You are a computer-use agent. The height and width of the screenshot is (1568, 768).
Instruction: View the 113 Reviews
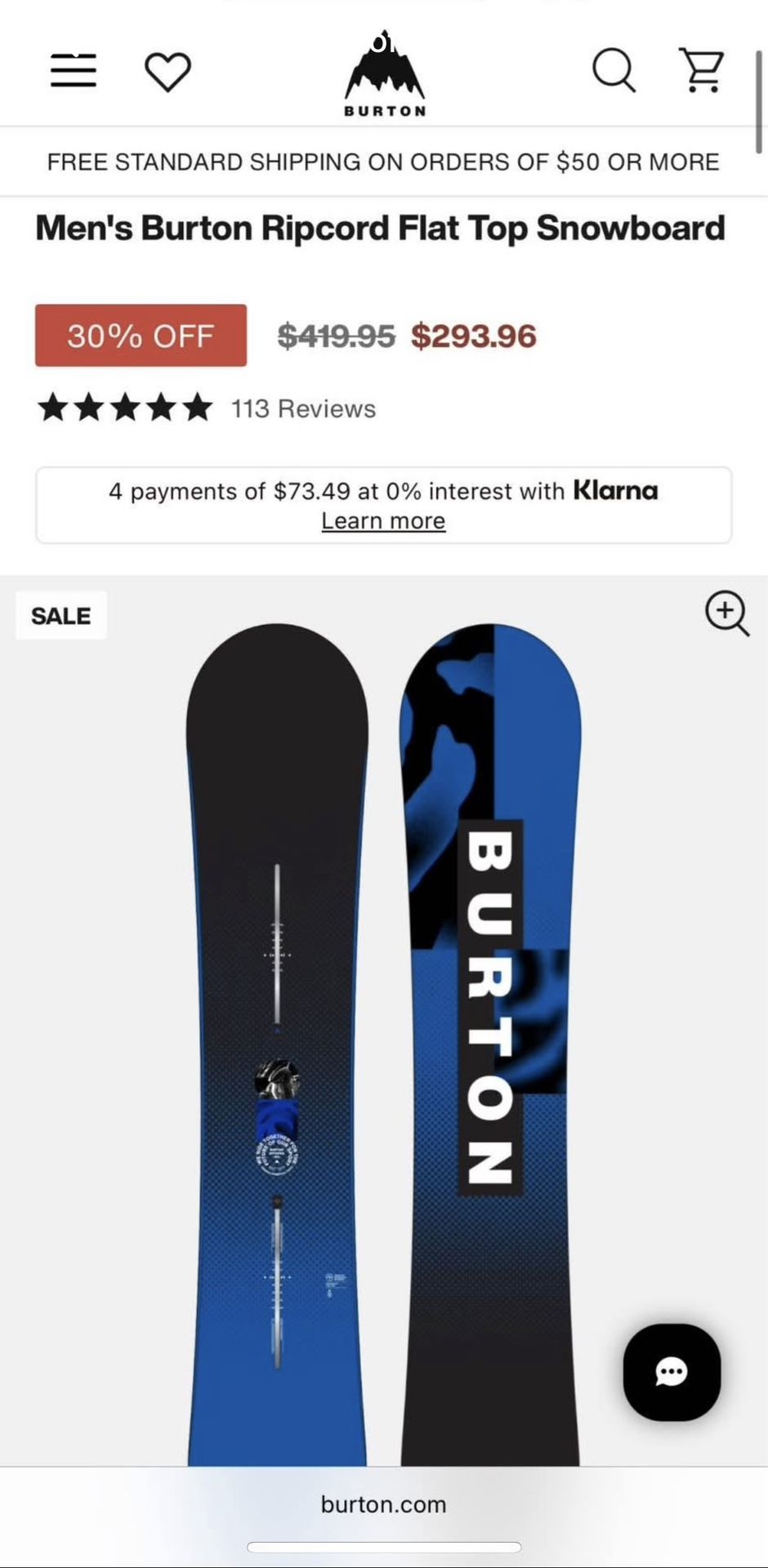point(302,408)
